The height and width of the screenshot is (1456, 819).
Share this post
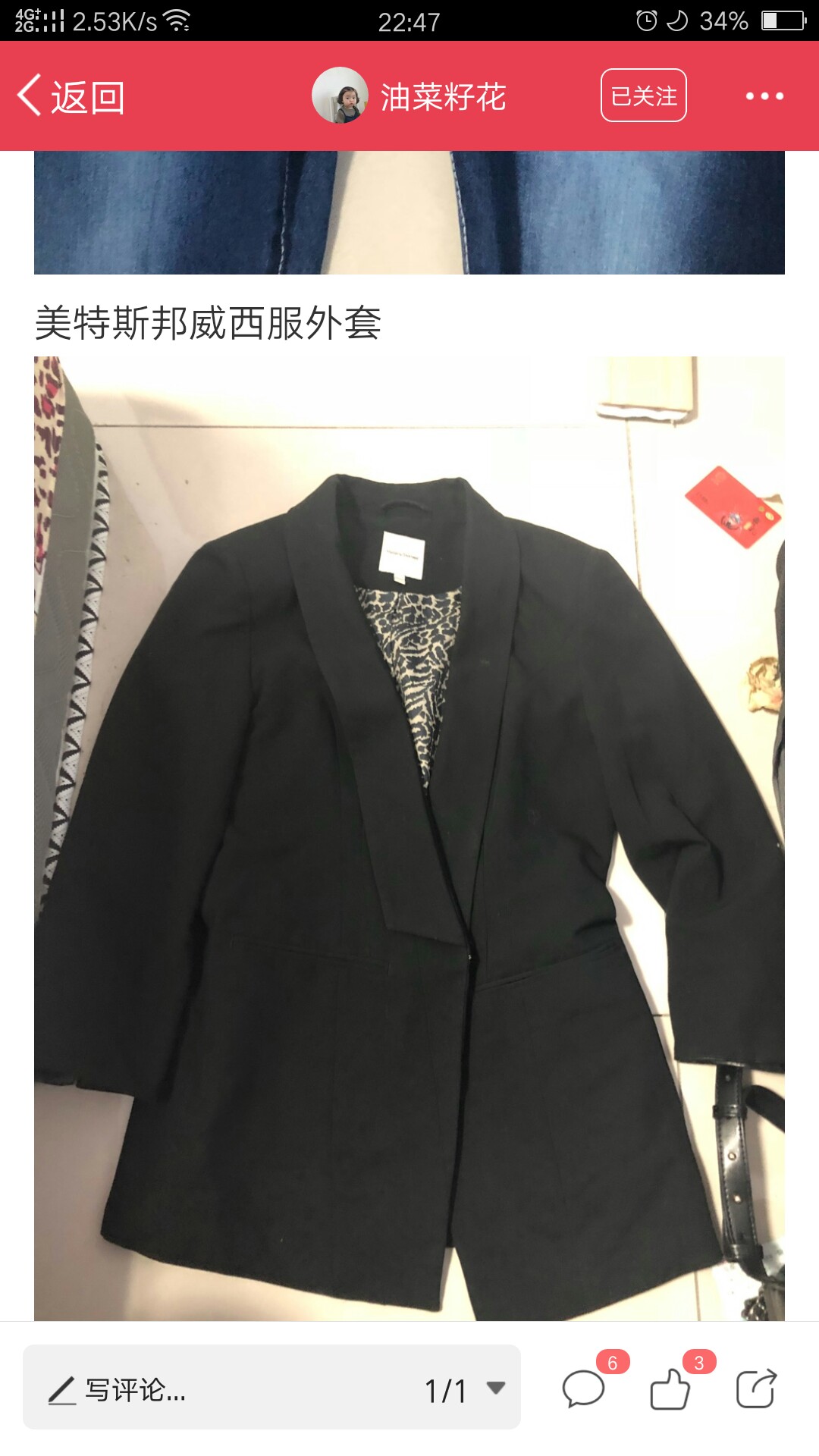[757, 1389]
